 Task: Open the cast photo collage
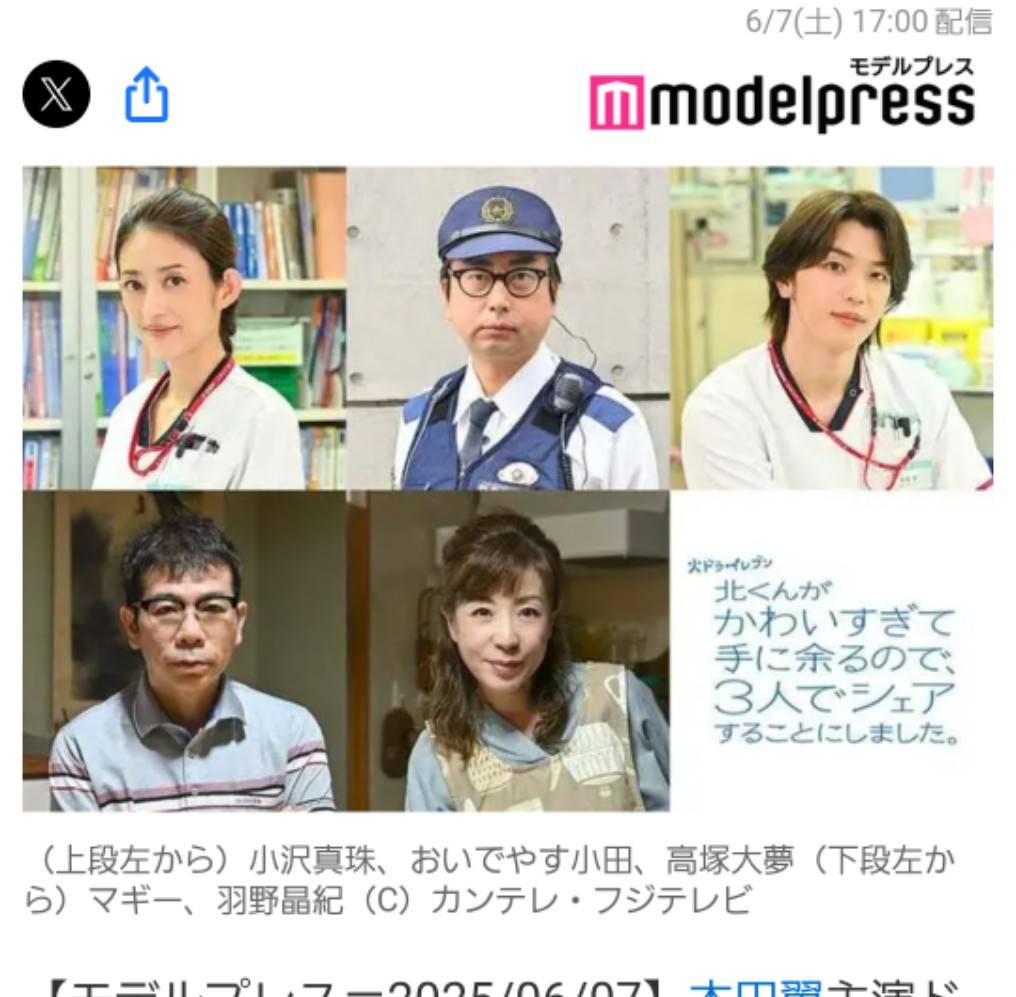point(507,488)
